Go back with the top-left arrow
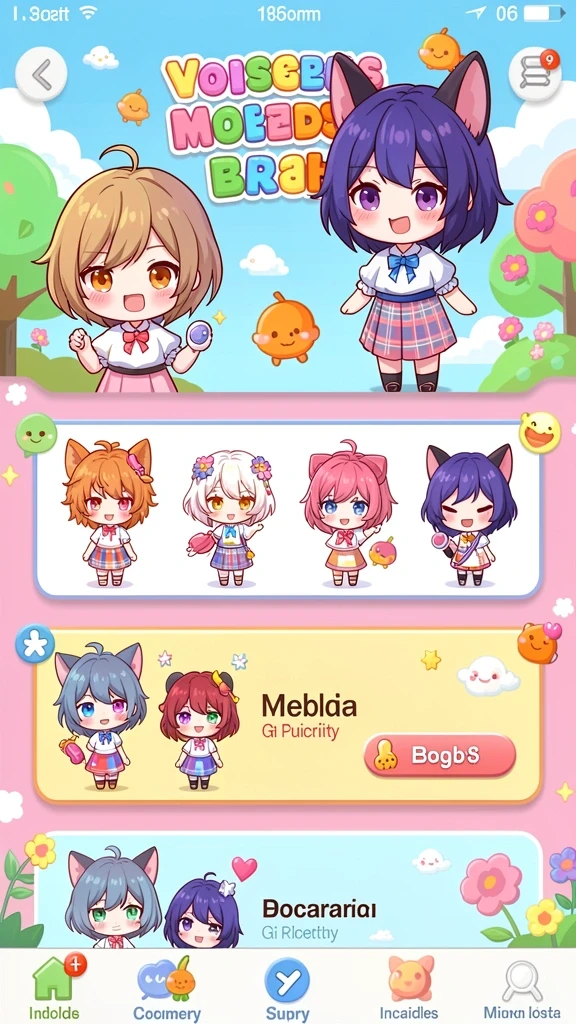The image size is (576, 1024). (41, 74)
